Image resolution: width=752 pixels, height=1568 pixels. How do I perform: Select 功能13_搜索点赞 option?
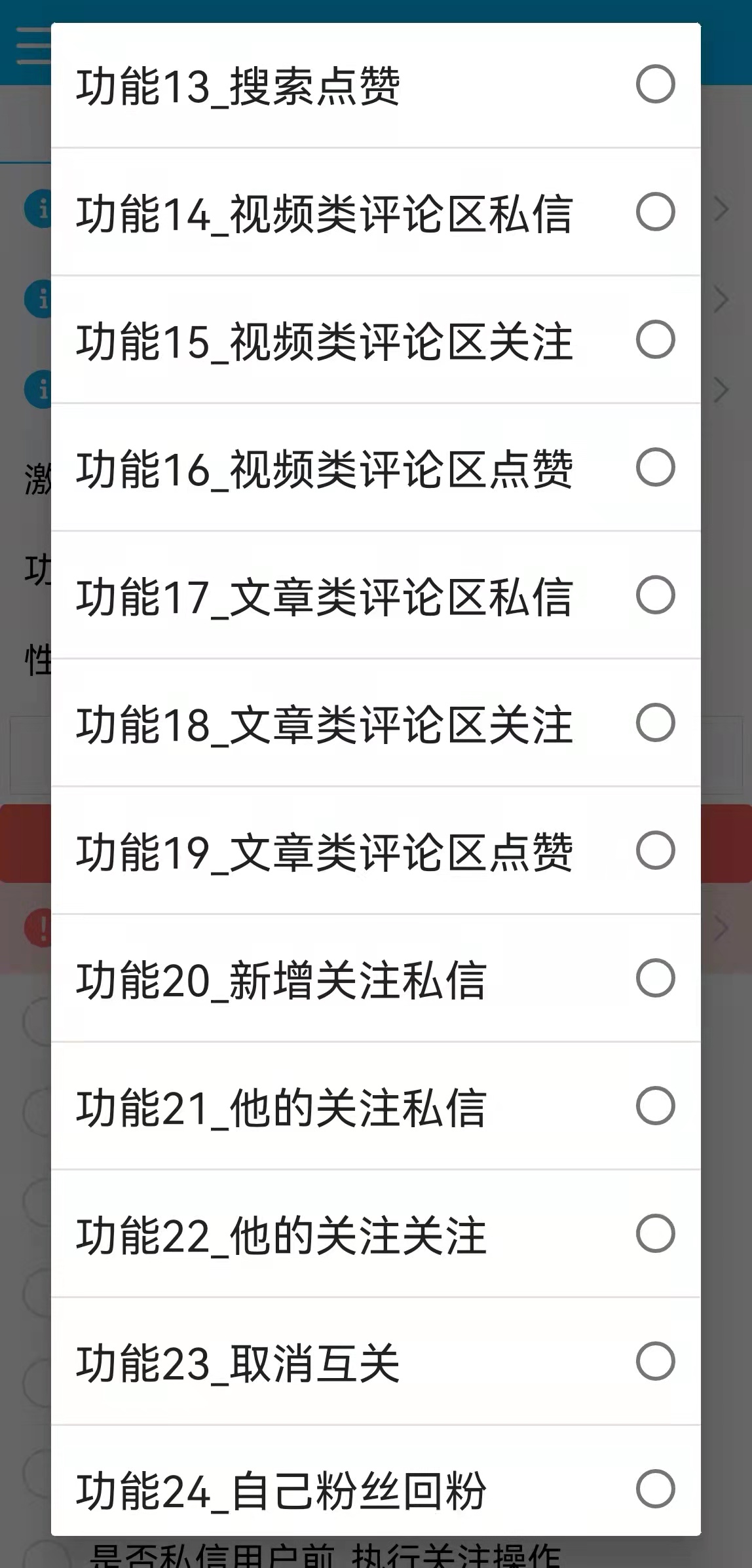(375, 85)
